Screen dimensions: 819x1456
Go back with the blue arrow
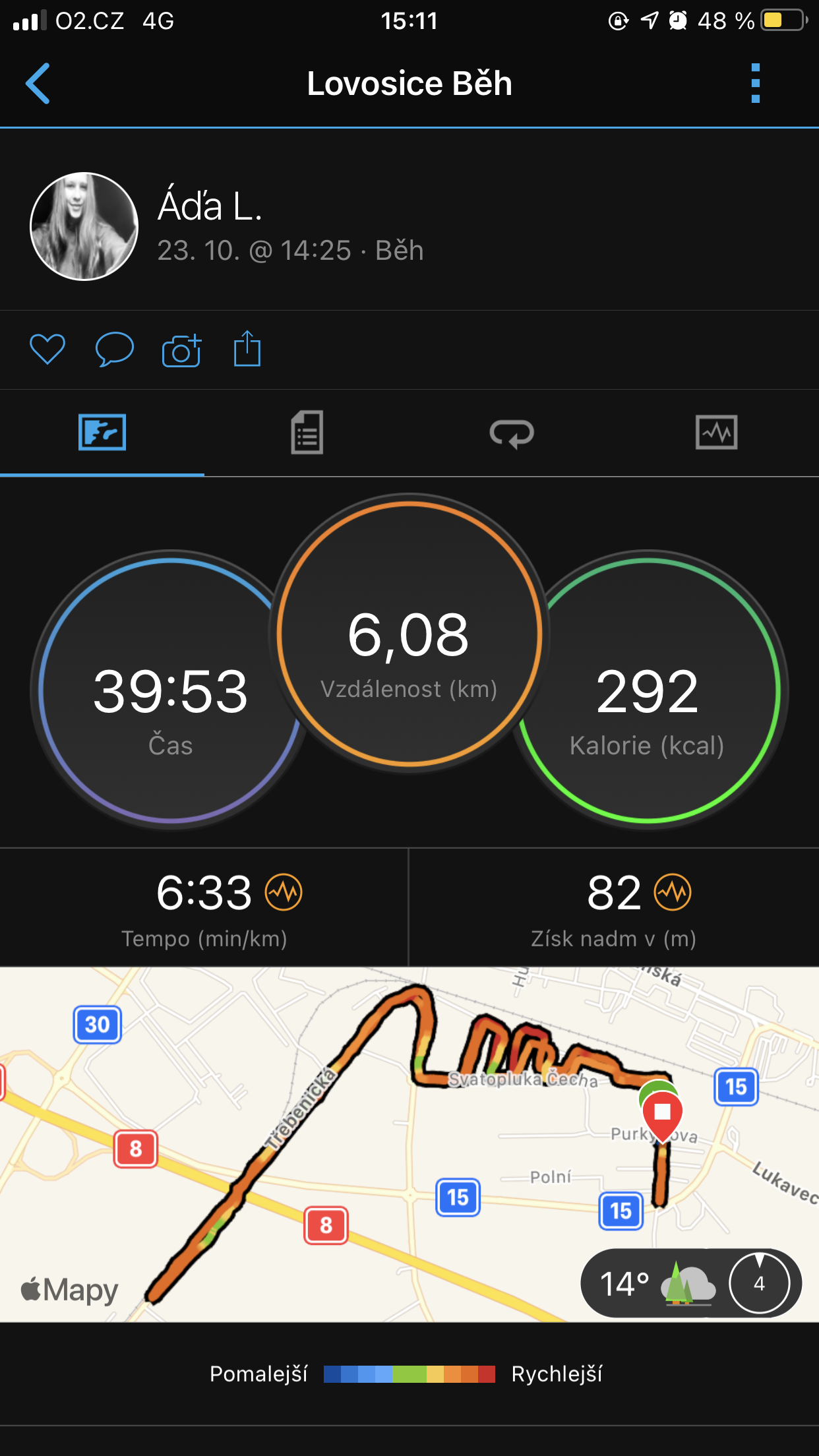coord(38,84)
